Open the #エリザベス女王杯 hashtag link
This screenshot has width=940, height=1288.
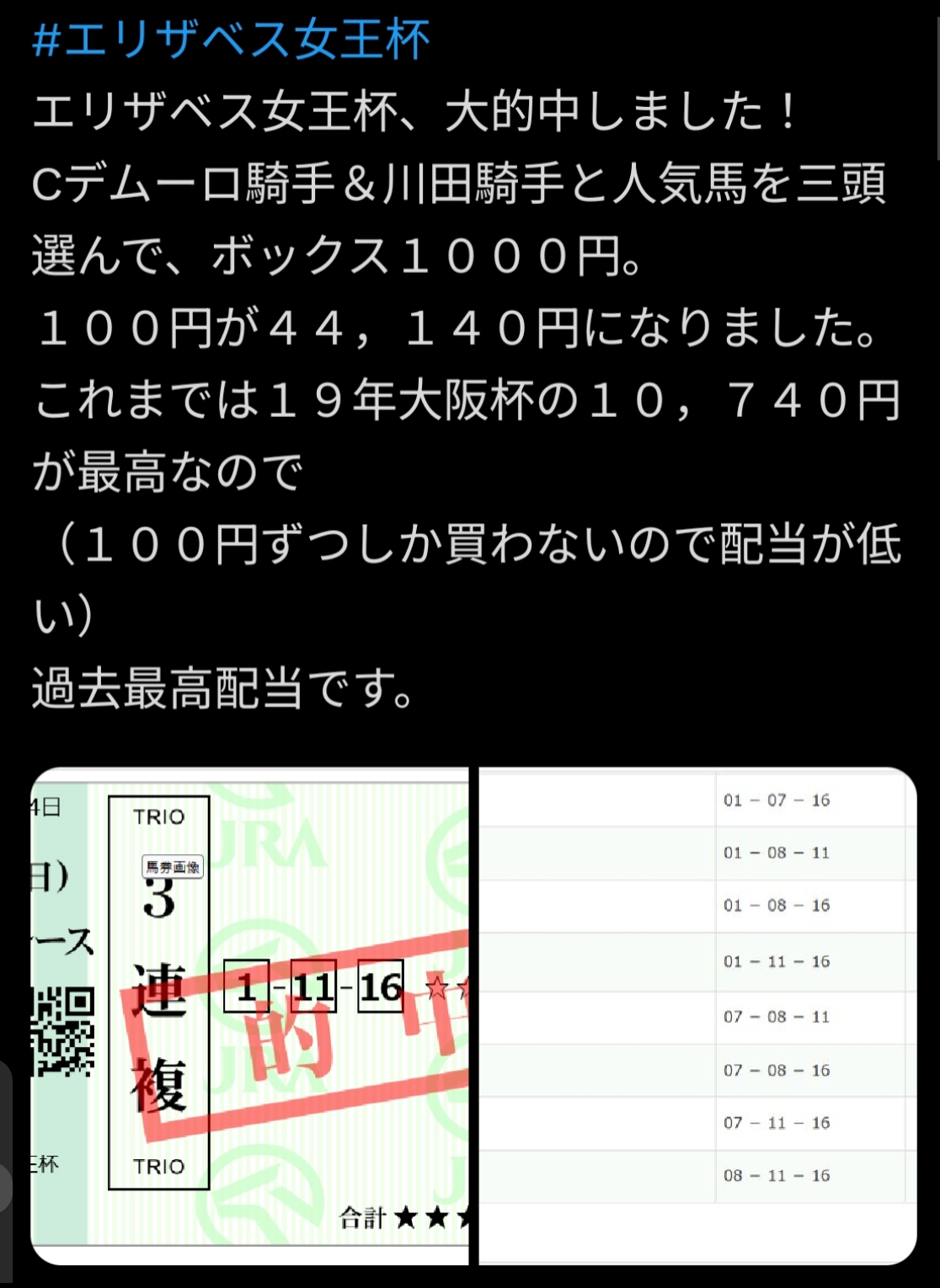(x=232, y=40)
